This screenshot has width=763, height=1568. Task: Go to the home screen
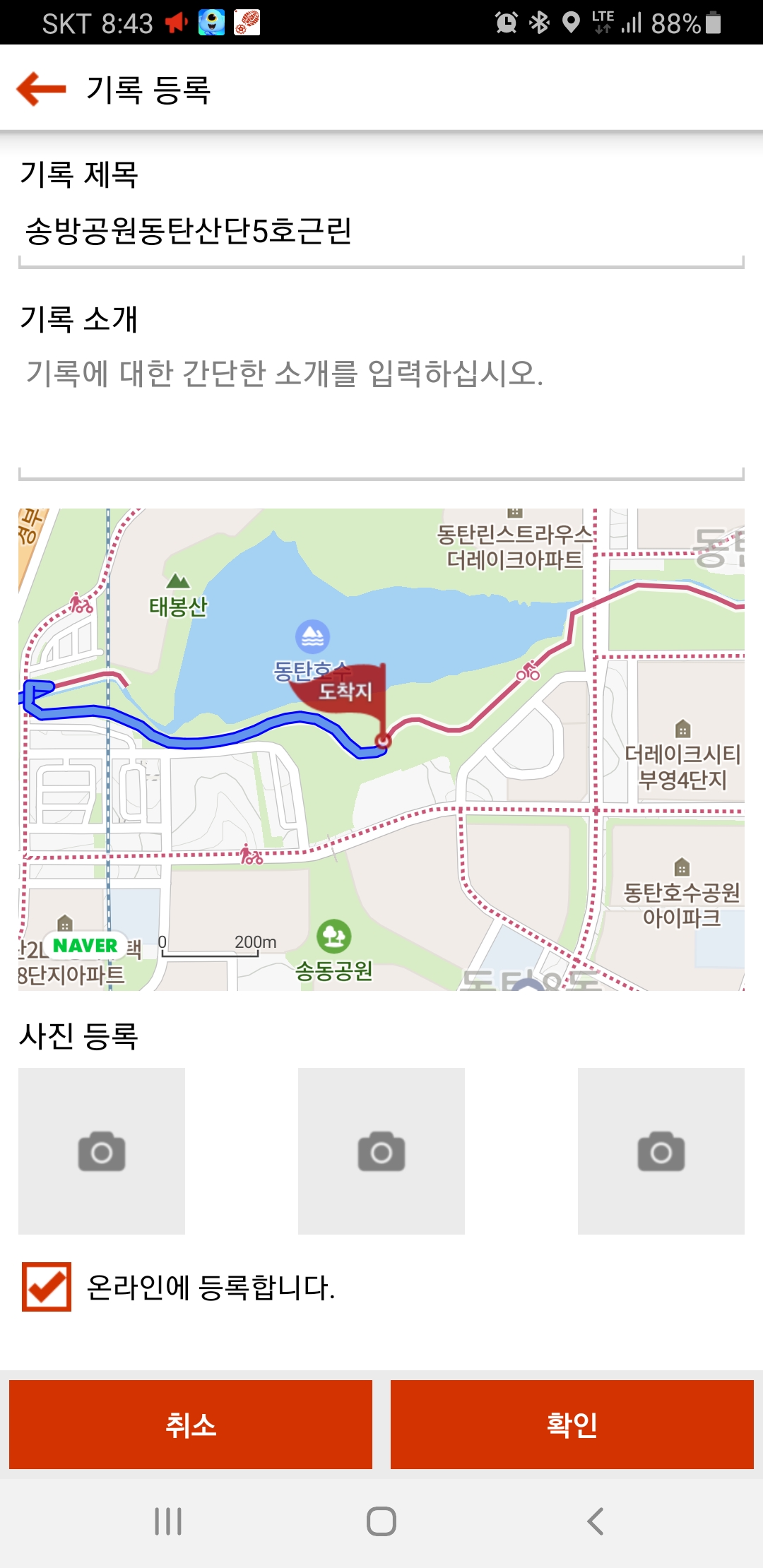click(x=381, y=1521)
